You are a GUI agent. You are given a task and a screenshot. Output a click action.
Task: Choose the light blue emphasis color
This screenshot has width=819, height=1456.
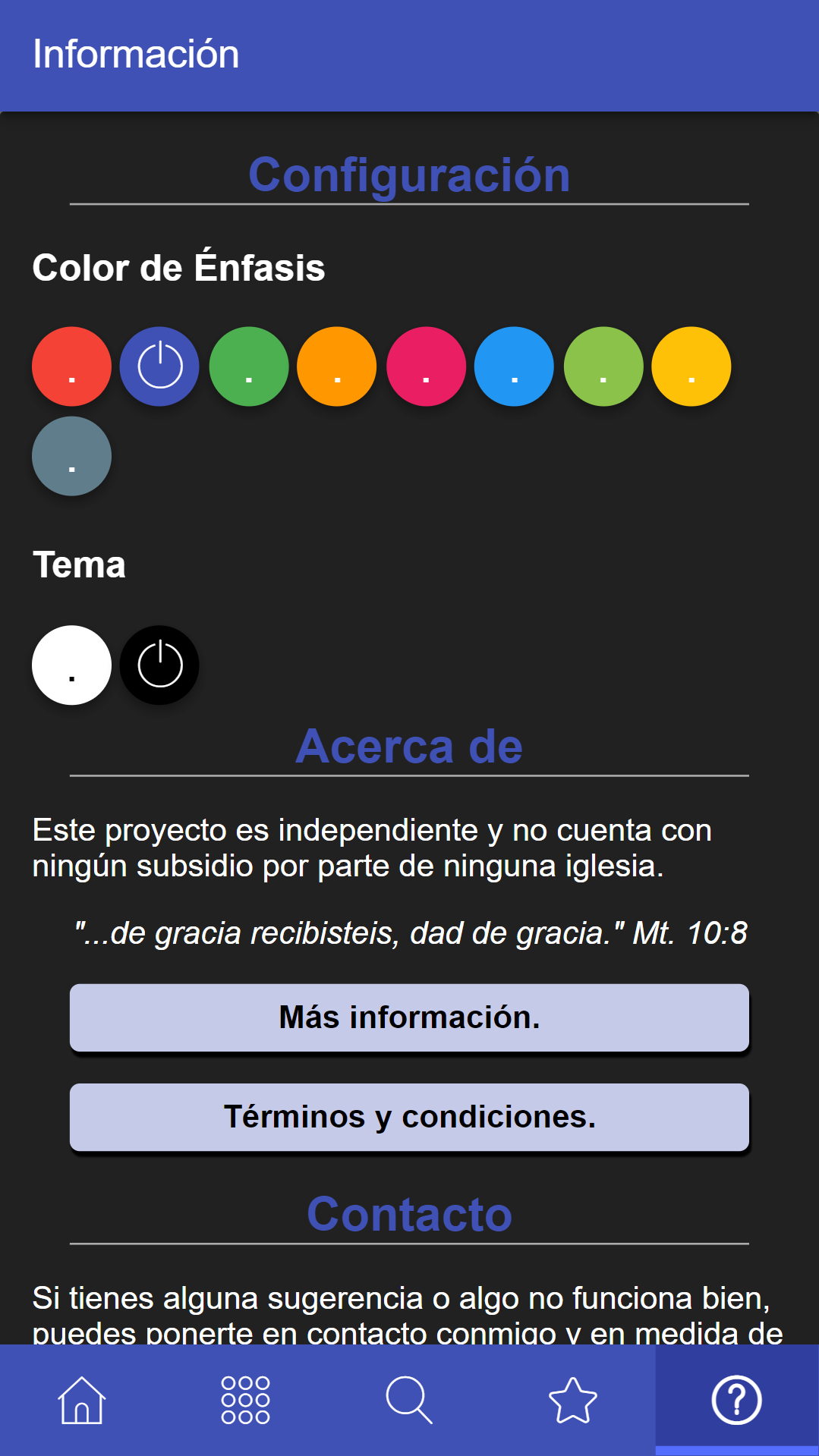[514, 366]
